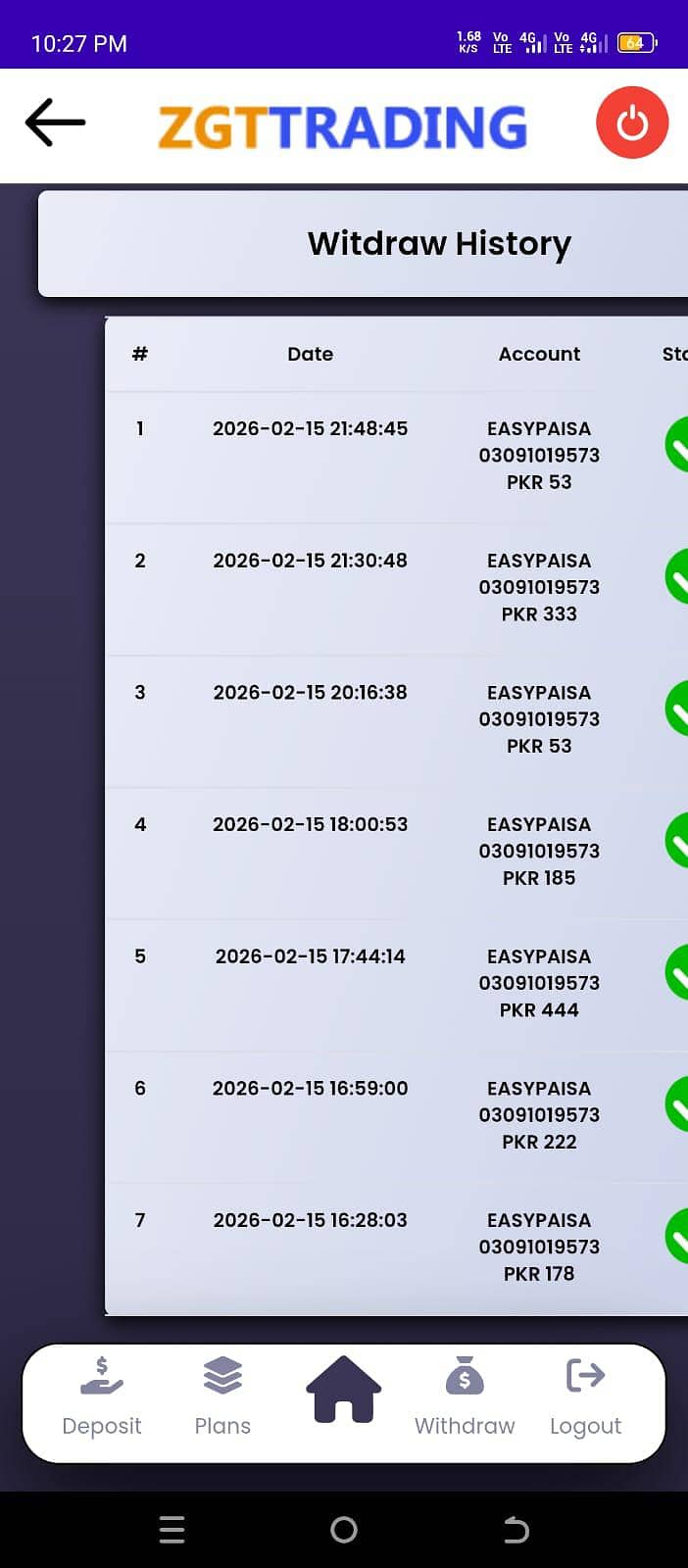Go to the home screen tab

343,1390
